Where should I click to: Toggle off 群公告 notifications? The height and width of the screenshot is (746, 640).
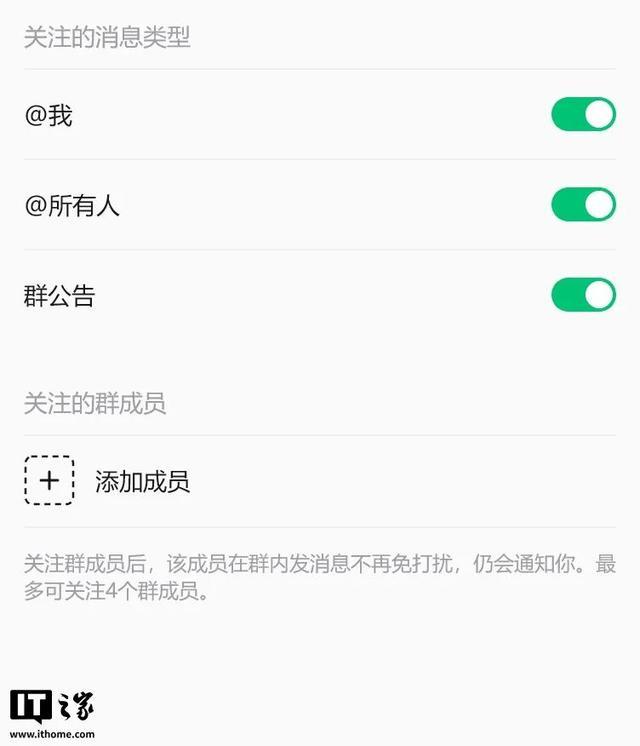click(x=583, y=295)
